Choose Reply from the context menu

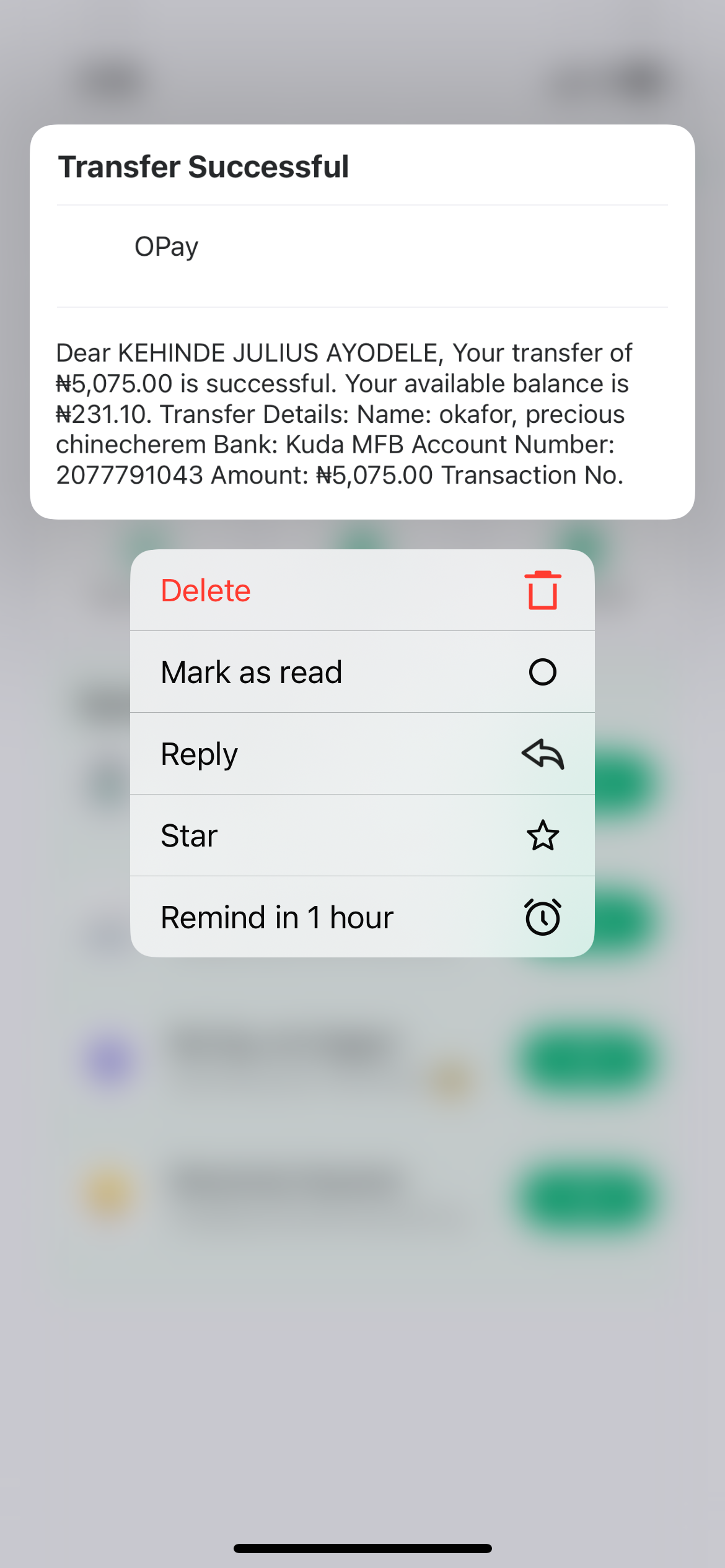pos(362,754)
